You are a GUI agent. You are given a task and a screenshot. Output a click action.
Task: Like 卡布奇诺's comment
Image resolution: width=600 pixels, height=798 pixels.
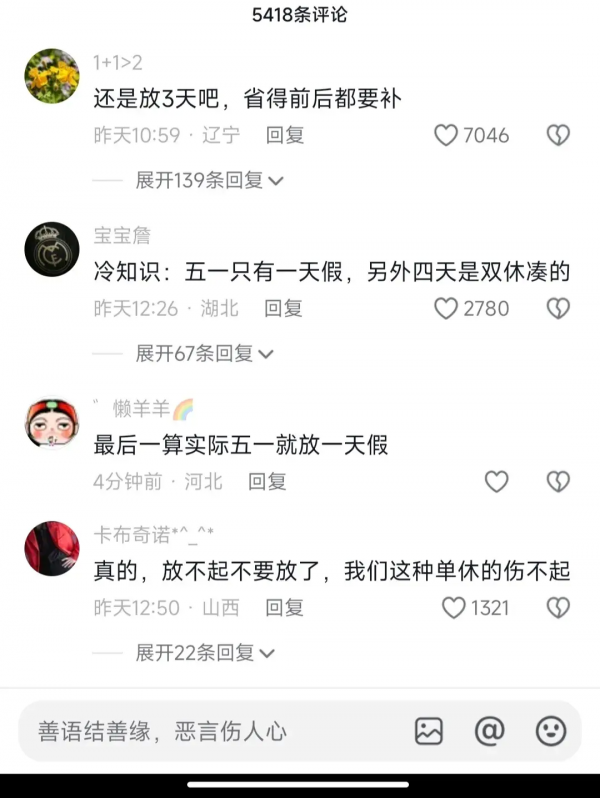(454, 607)
